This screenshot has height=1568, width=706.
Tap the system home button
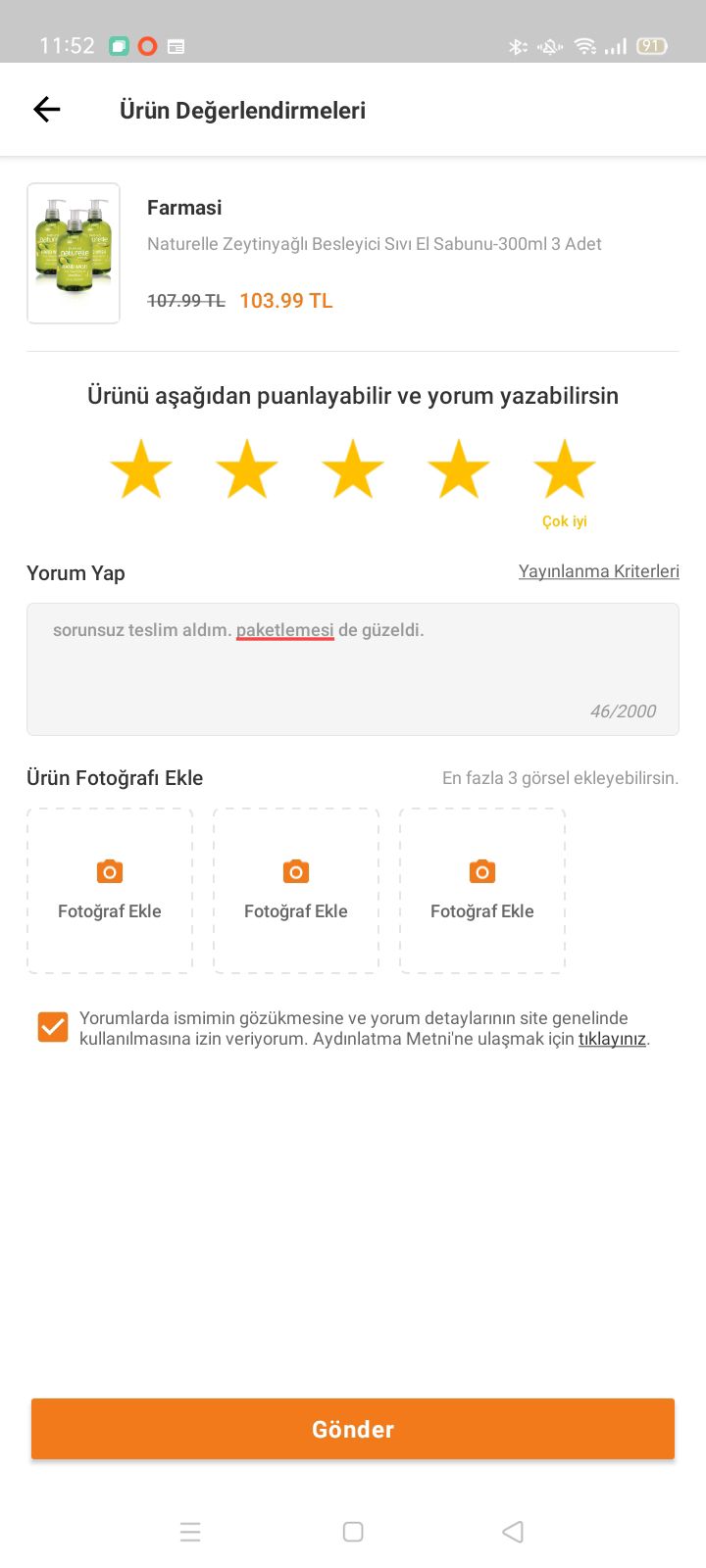353,1532
